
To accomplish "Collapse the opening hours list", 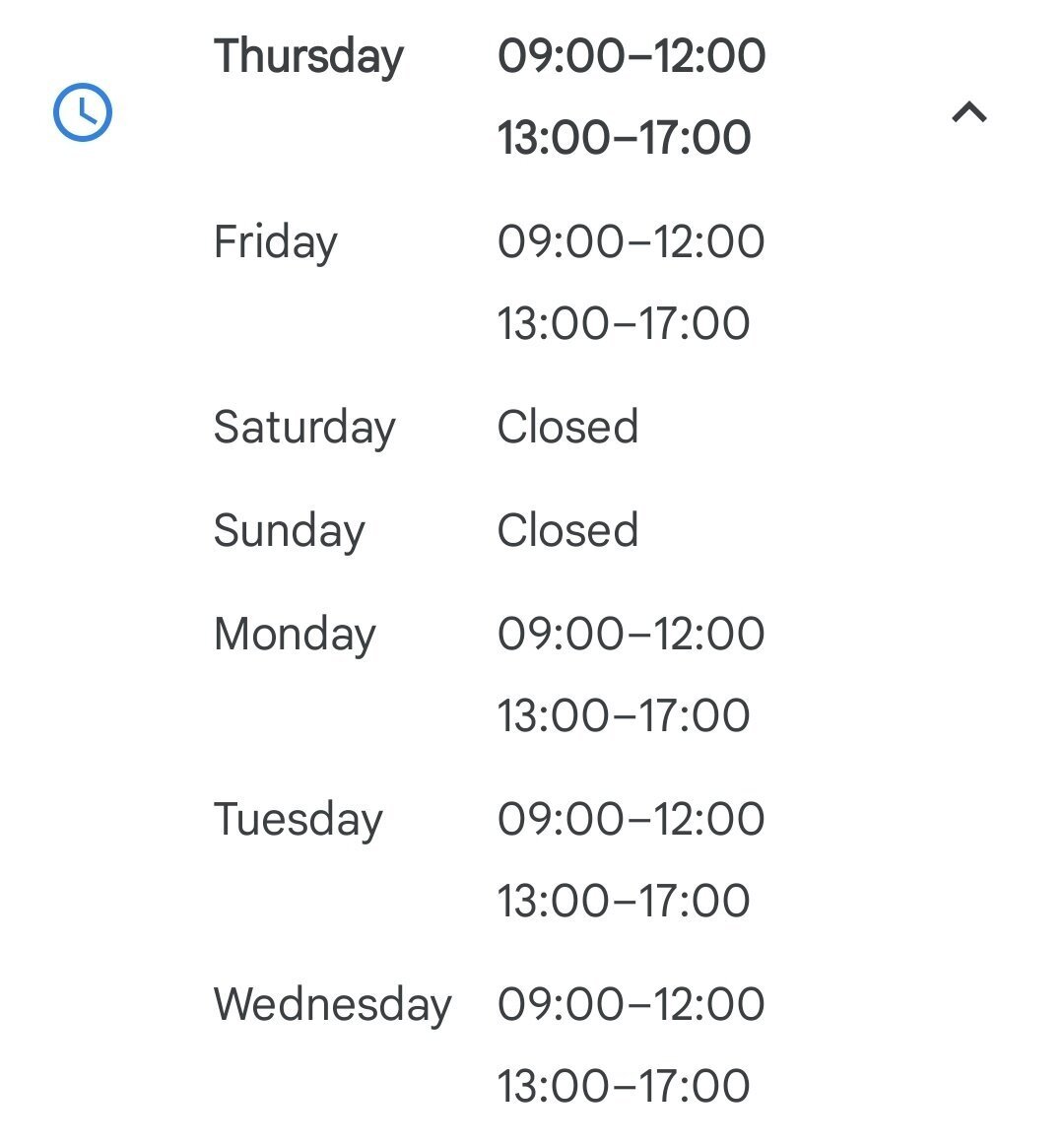I will point(969,112).
